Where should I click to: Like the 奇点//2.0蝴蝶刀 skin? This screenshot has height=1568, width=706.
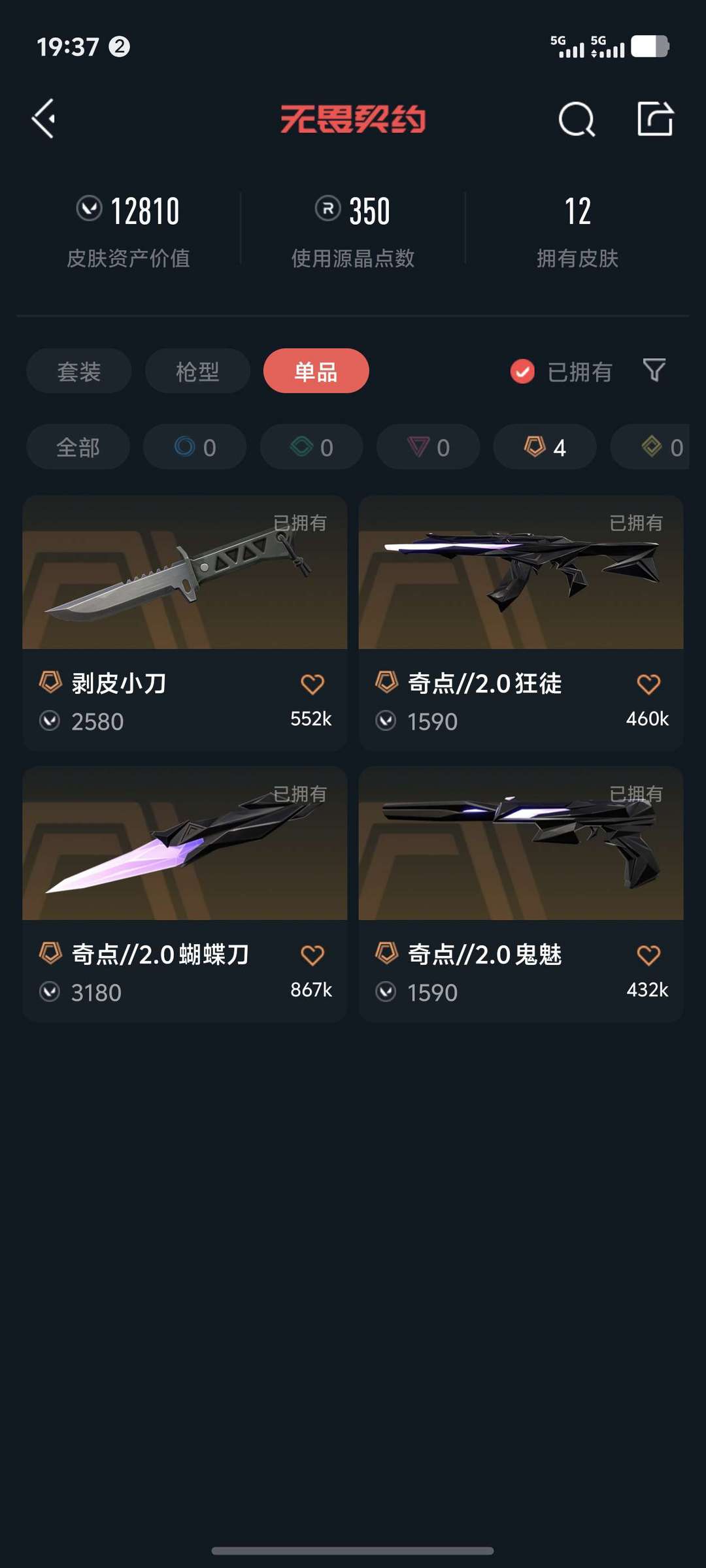click(312, 955)
